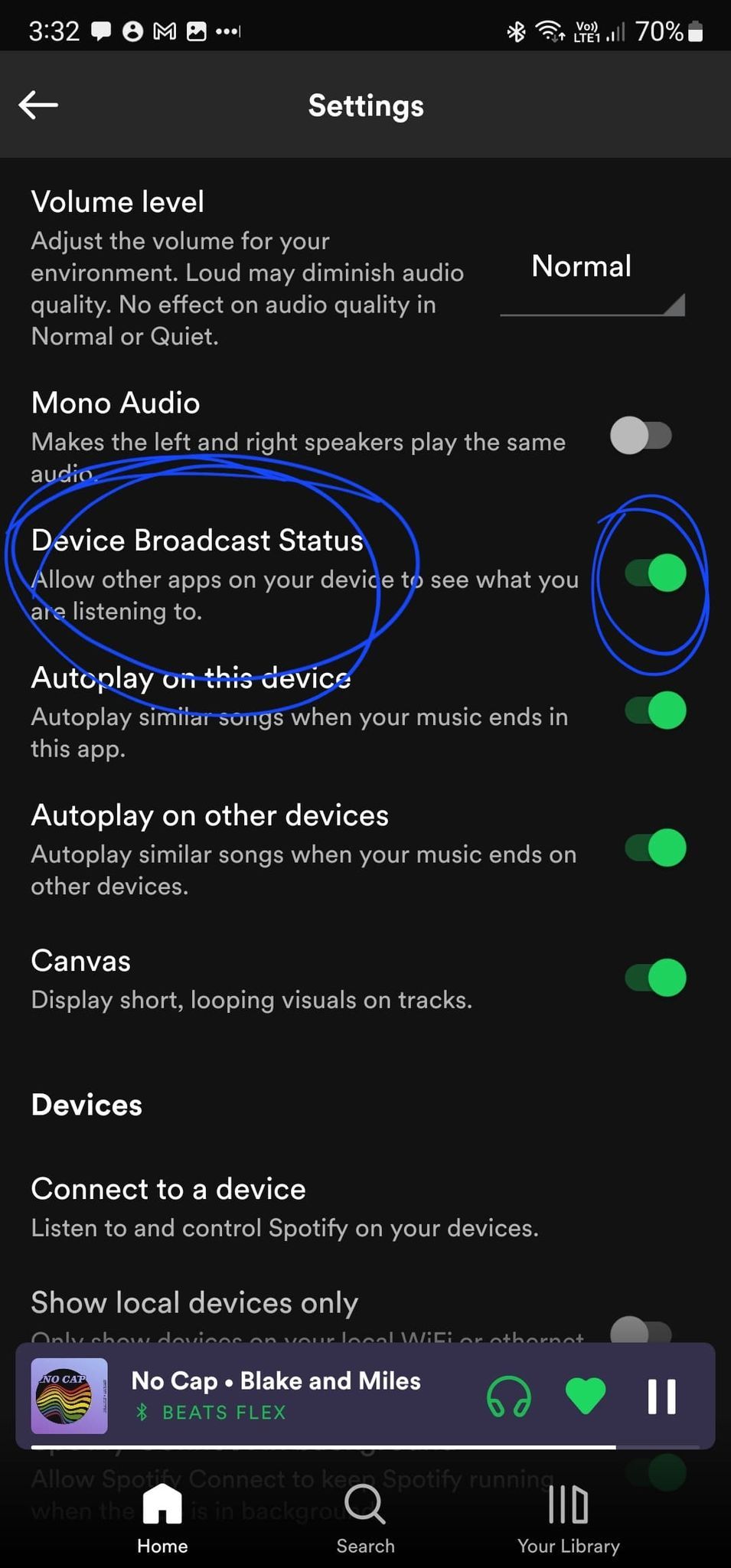The image size is (731, 1568).
Task: Turn off the Canvas toggle
Action: [655, 978]
